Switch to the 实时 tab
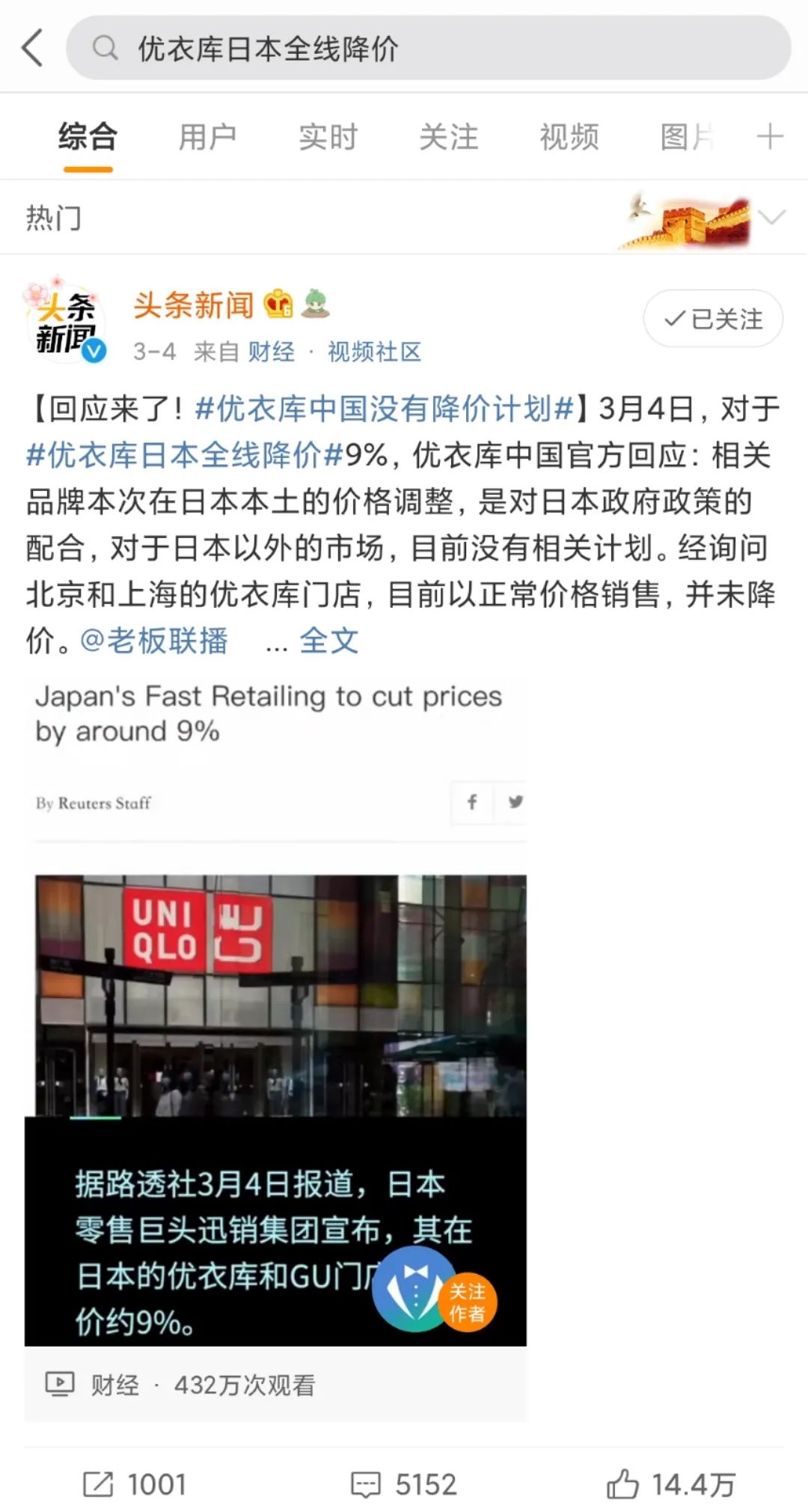This screenshot has height=1512, width=808. [328, 137]
